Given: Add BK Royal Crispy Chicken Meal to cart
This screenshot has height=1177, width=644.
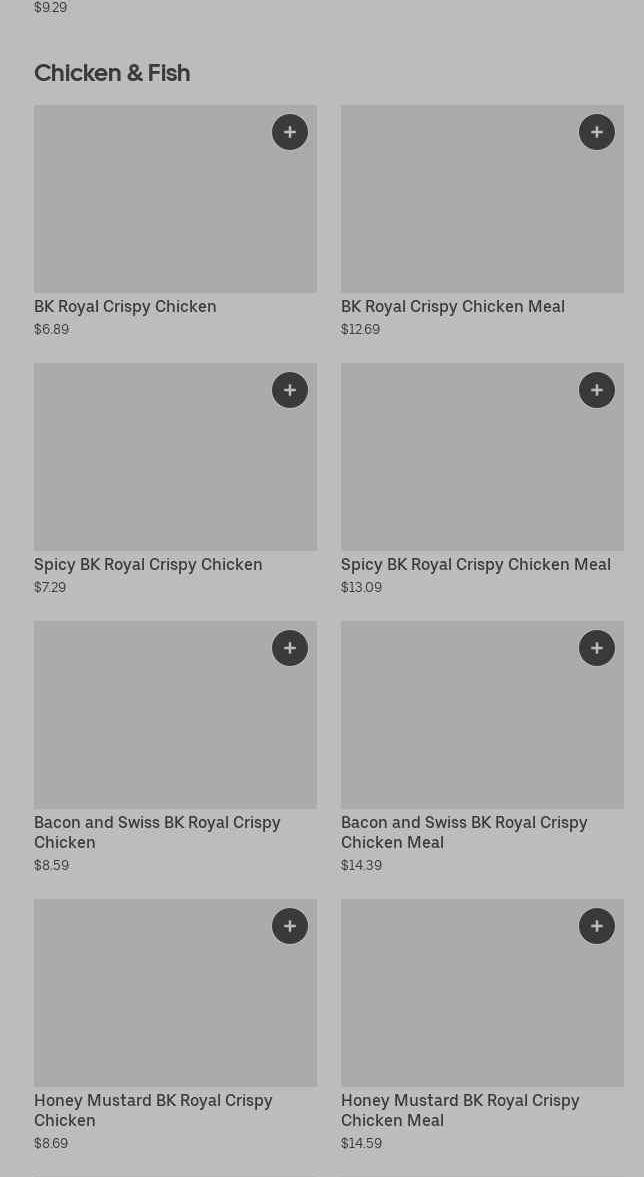Looking at the screenshot, I should coord(597,132).
